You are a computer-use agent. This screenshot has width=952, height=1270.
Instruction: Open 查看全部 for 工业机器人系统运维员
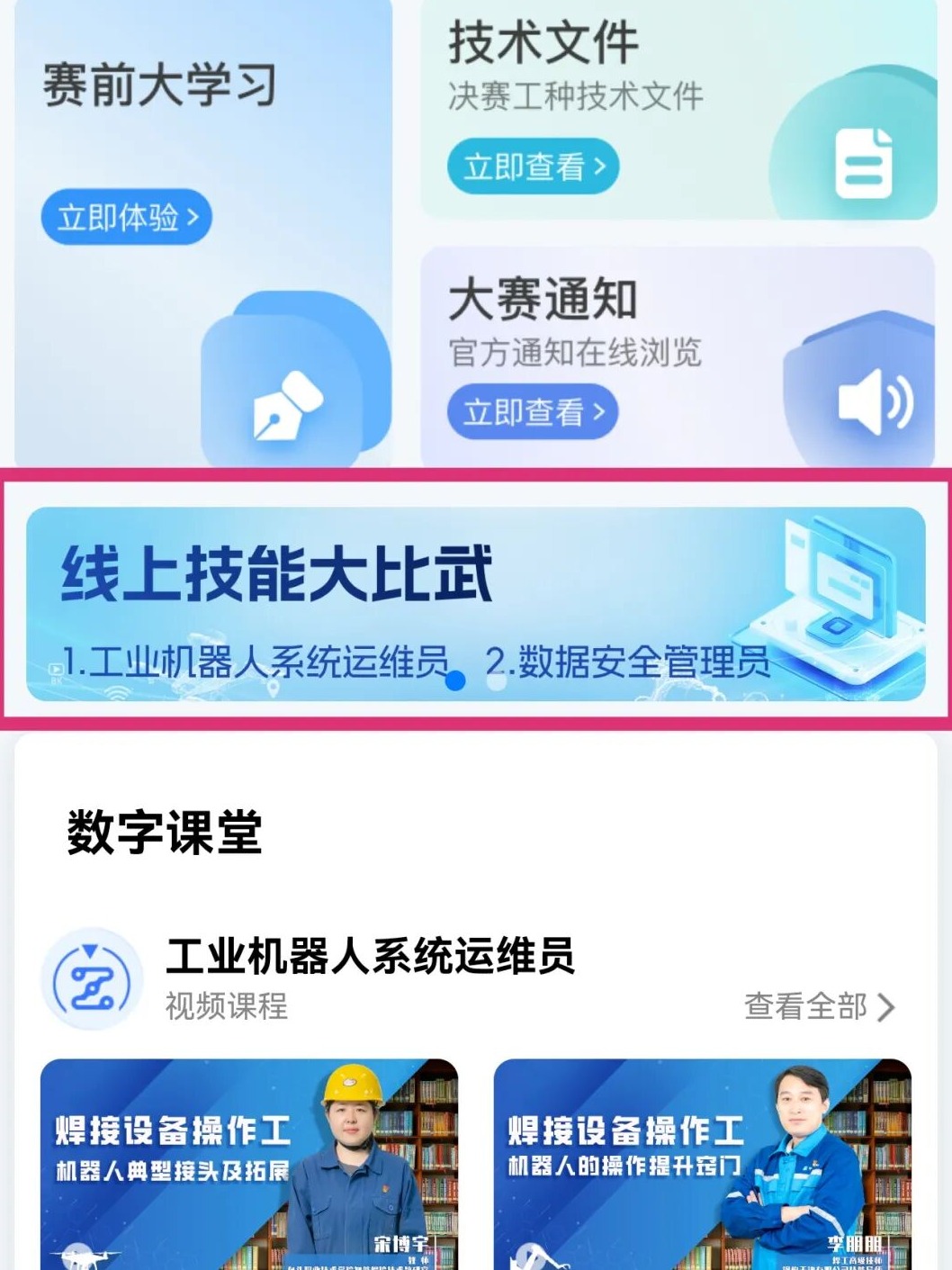coord(819,1006)
